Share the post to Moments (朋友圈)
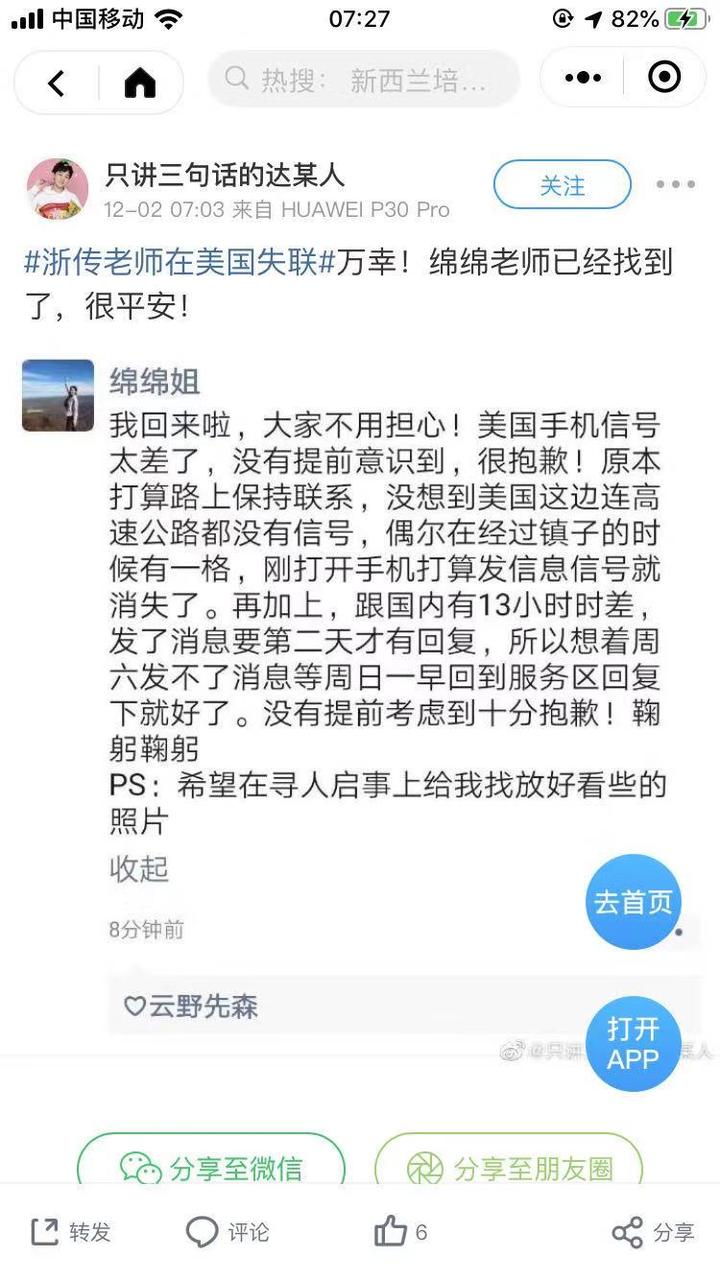720x1280 pixels. (x=508, y=1167)
